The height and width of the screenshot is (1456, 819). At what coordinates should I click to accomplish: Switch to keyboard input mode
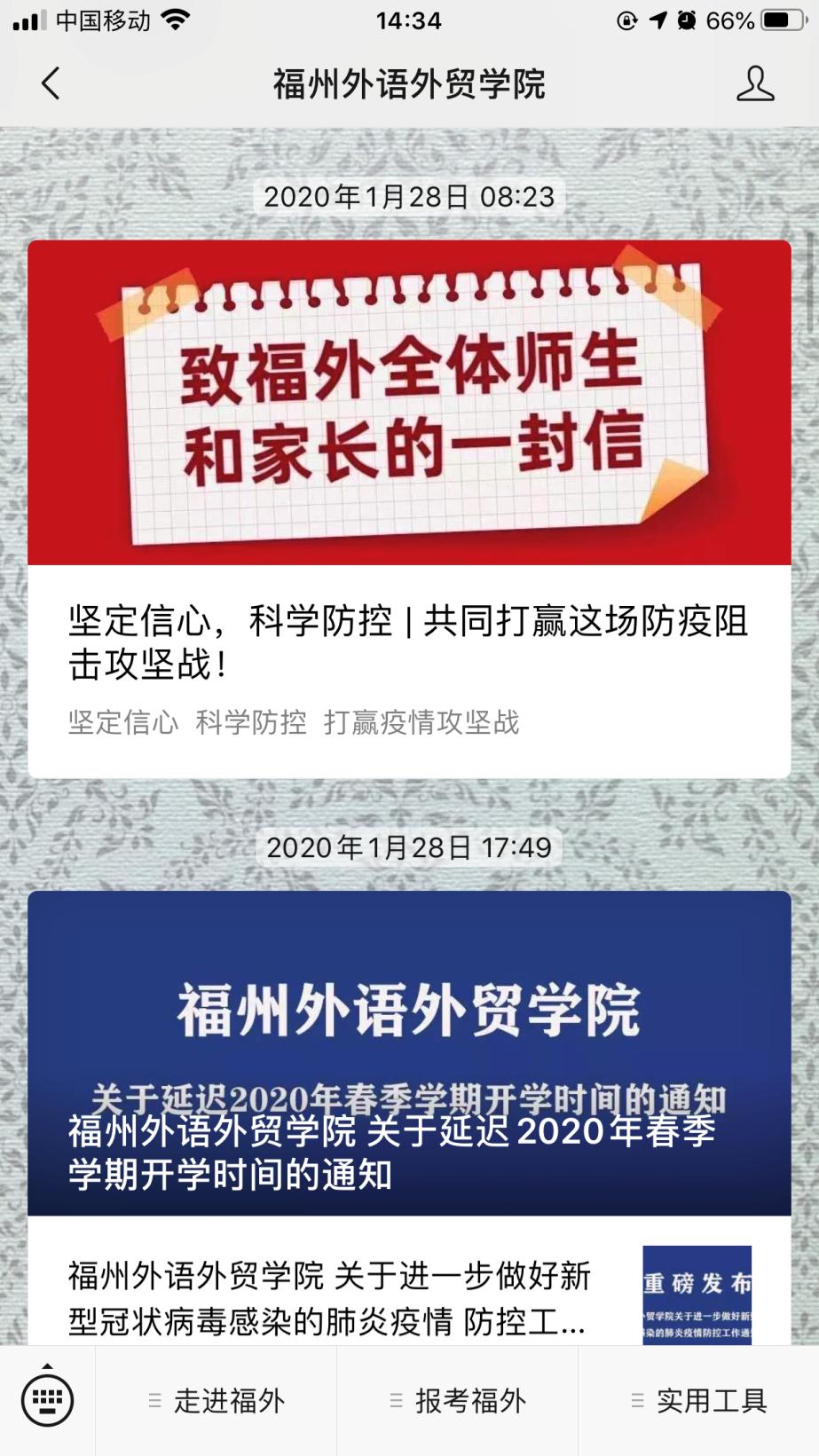tap(47, 1399)
